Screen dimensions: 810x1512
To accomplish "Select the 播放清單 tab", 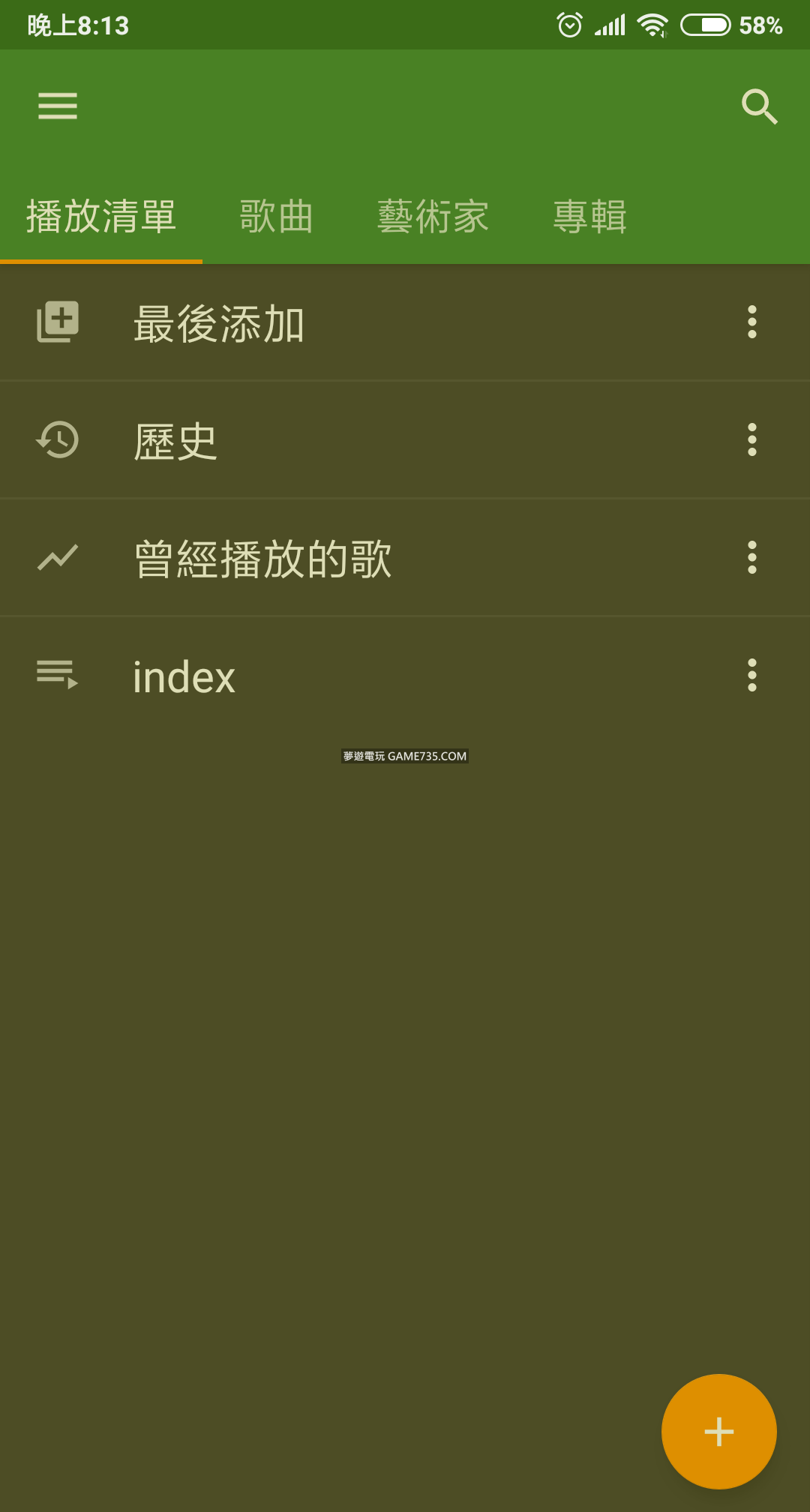I will click(x=101, y=217).
